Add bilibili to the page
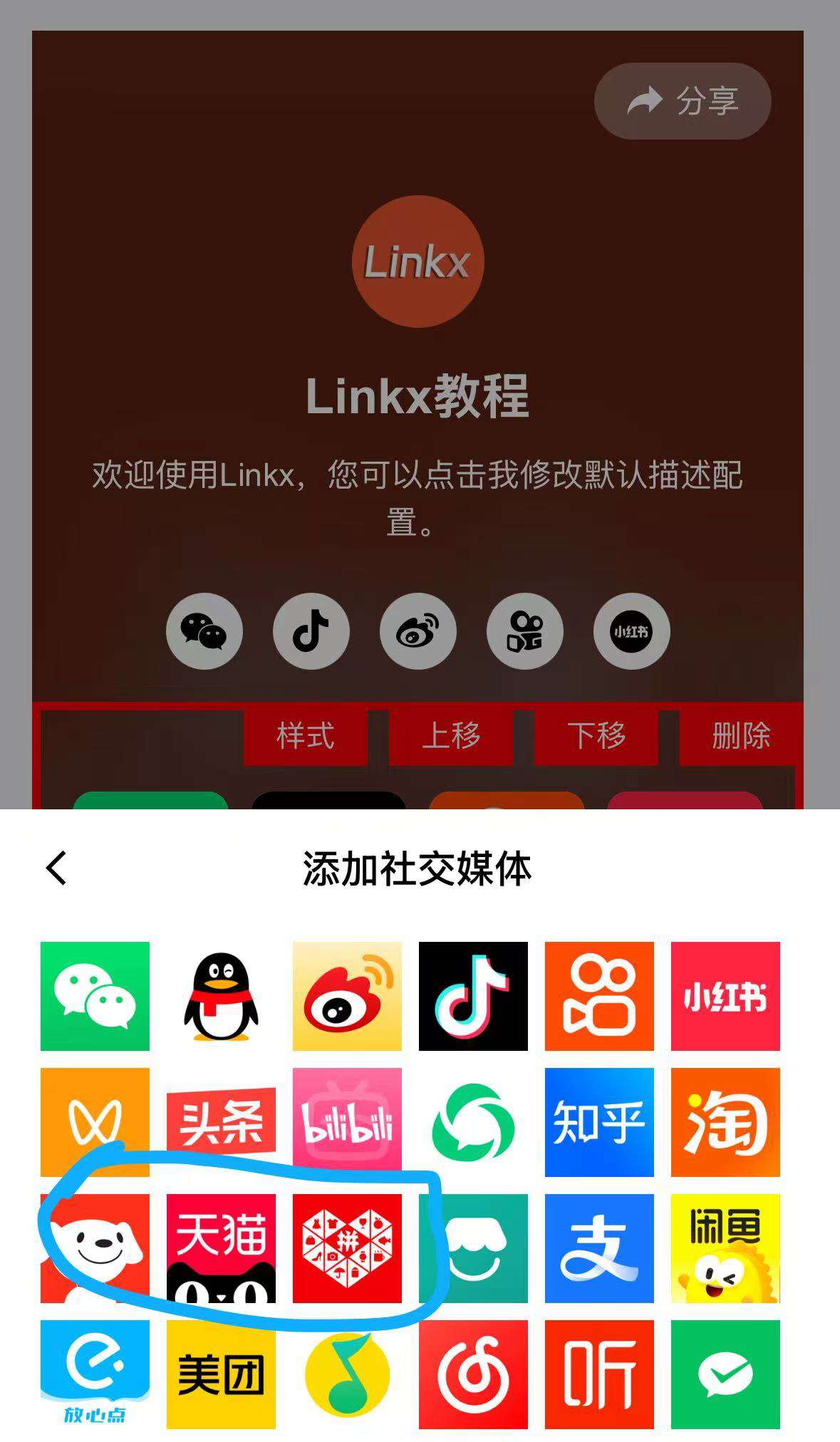Viewport: 840px width, 1442px height. coord(347,1121)
